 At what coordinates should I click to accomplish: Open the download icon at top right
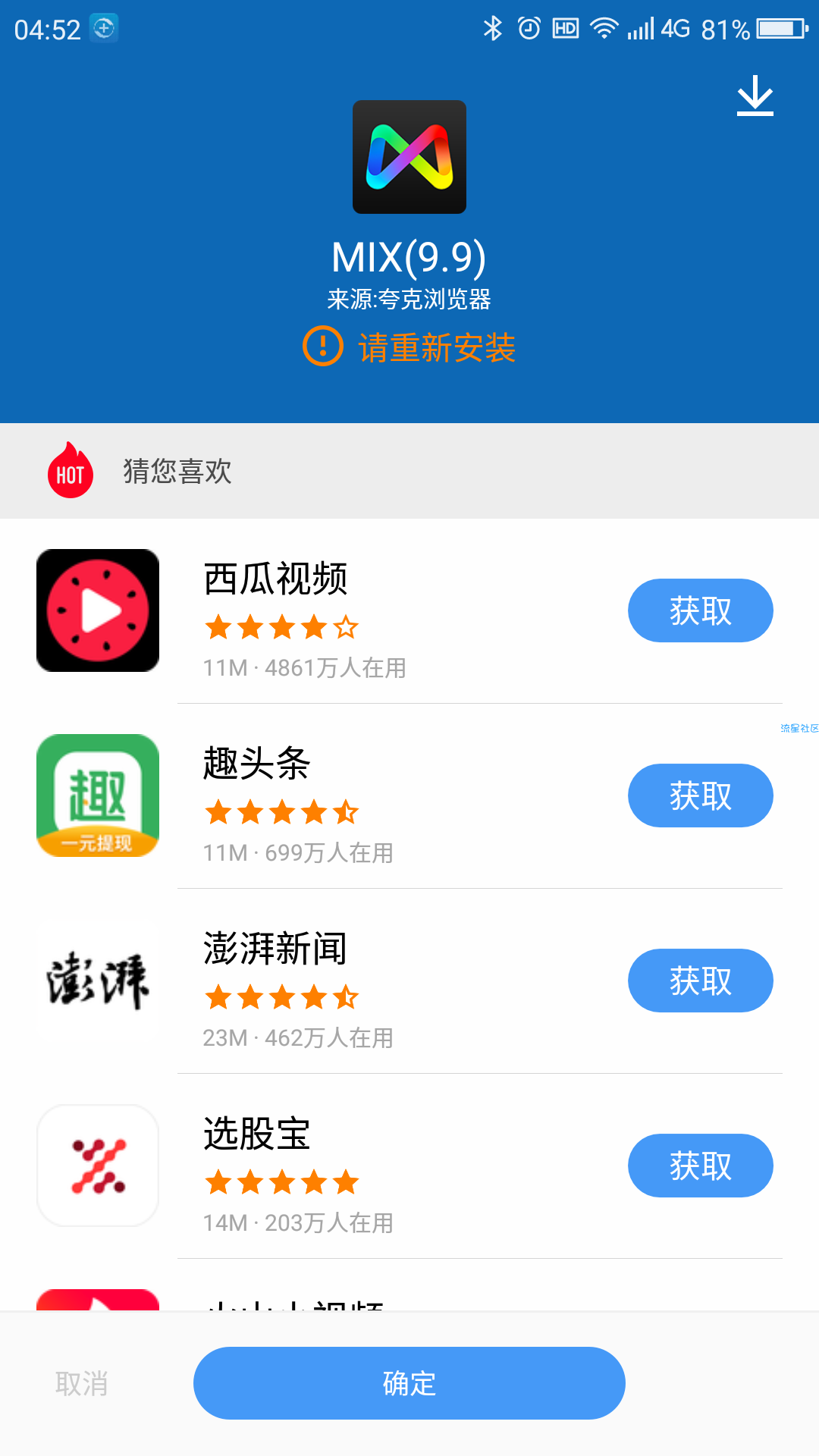755,96
